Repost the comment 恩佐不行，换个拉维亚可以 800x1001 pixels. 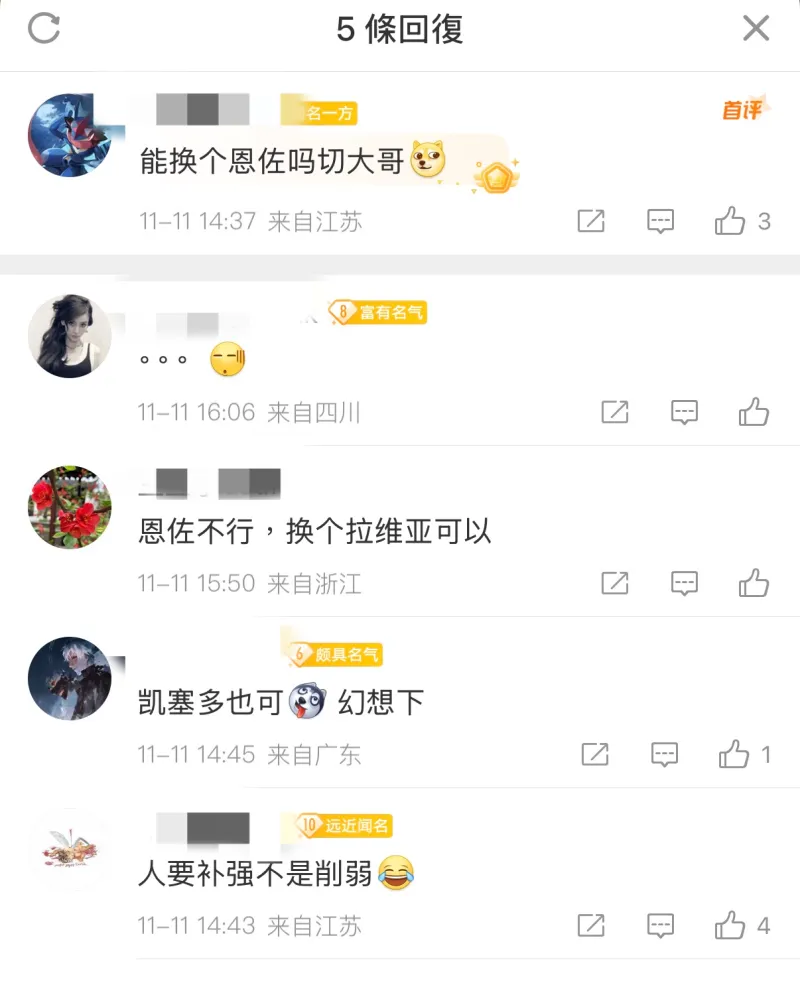coord(615,582)
